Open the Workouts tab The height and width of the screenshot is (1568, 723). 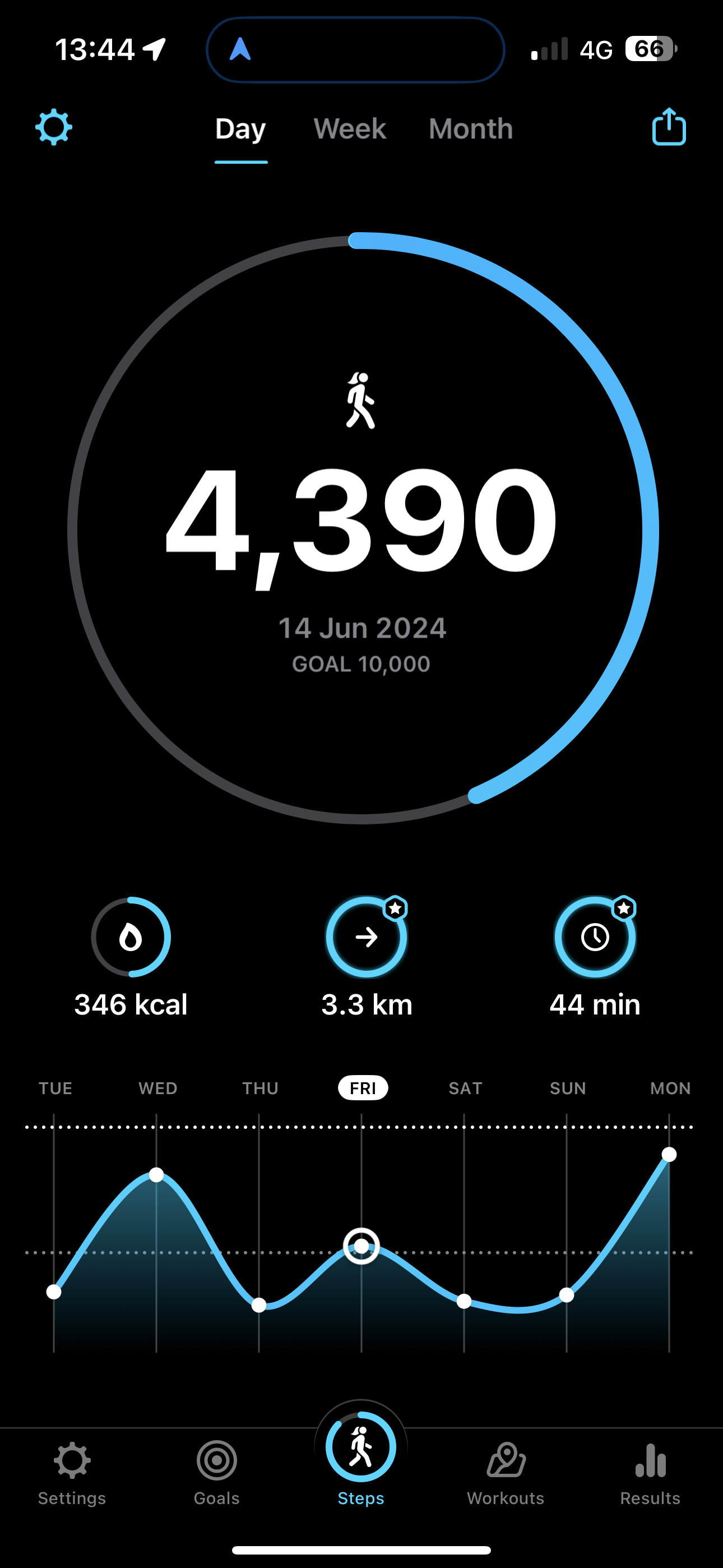pos(506,1474)
